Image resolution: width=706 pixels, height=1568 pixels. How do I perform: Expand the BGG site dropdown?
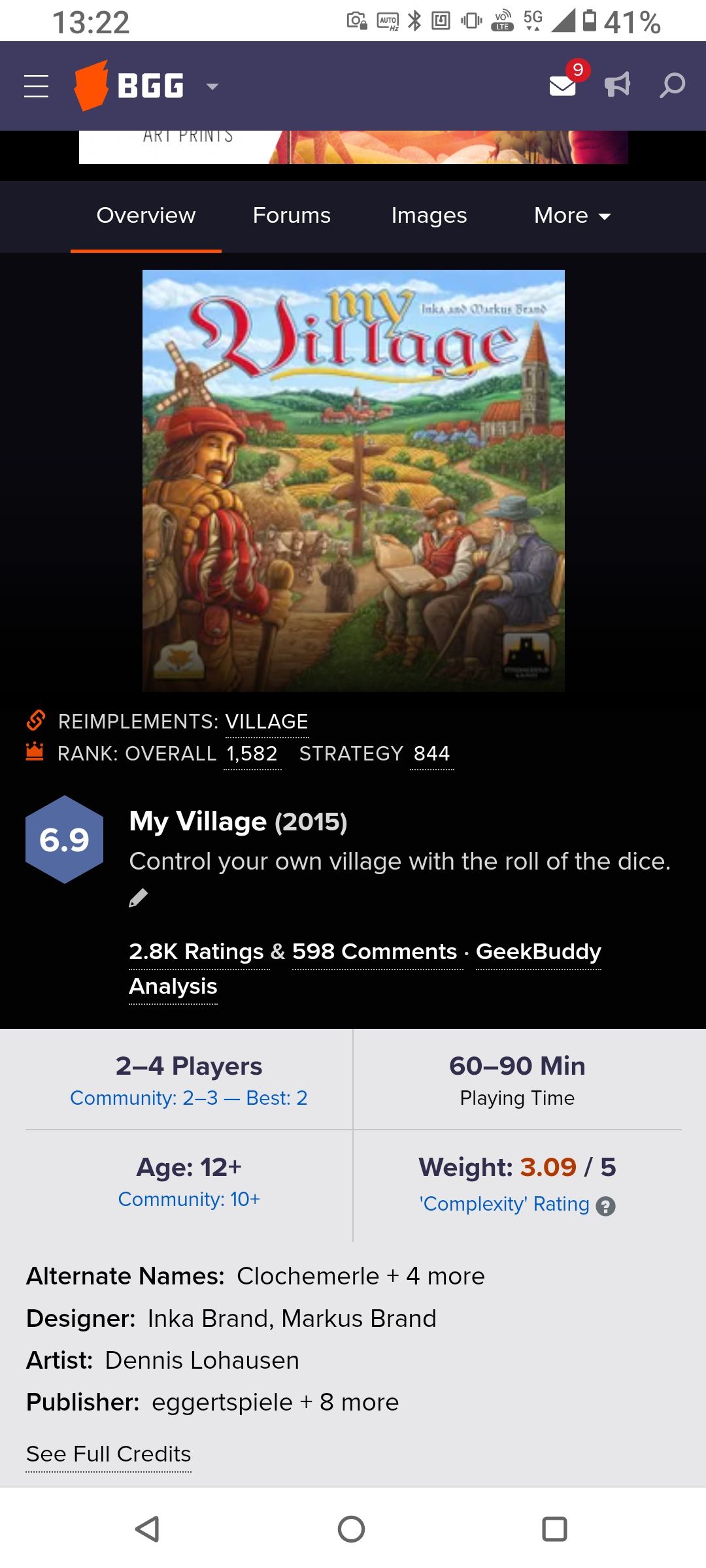point(212,86)
